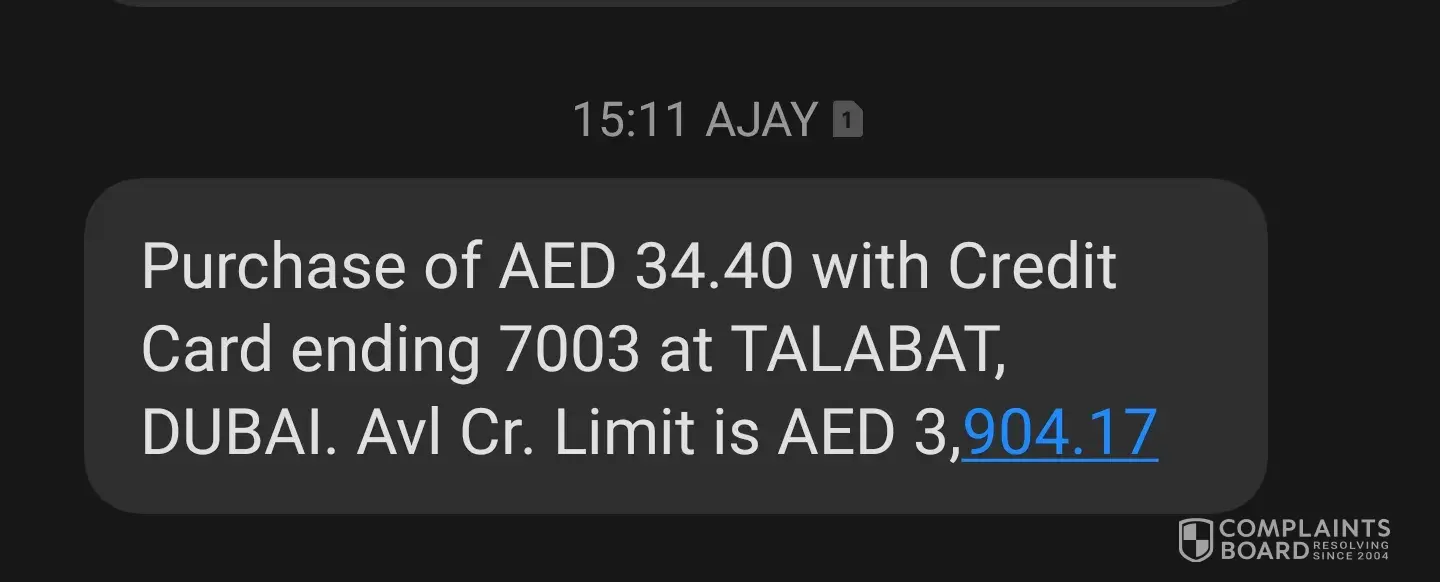Tap the underlined 904.17 link in the message
Screen dimensions: 1440x582
pyautogui.click(x=1059, y=434)
